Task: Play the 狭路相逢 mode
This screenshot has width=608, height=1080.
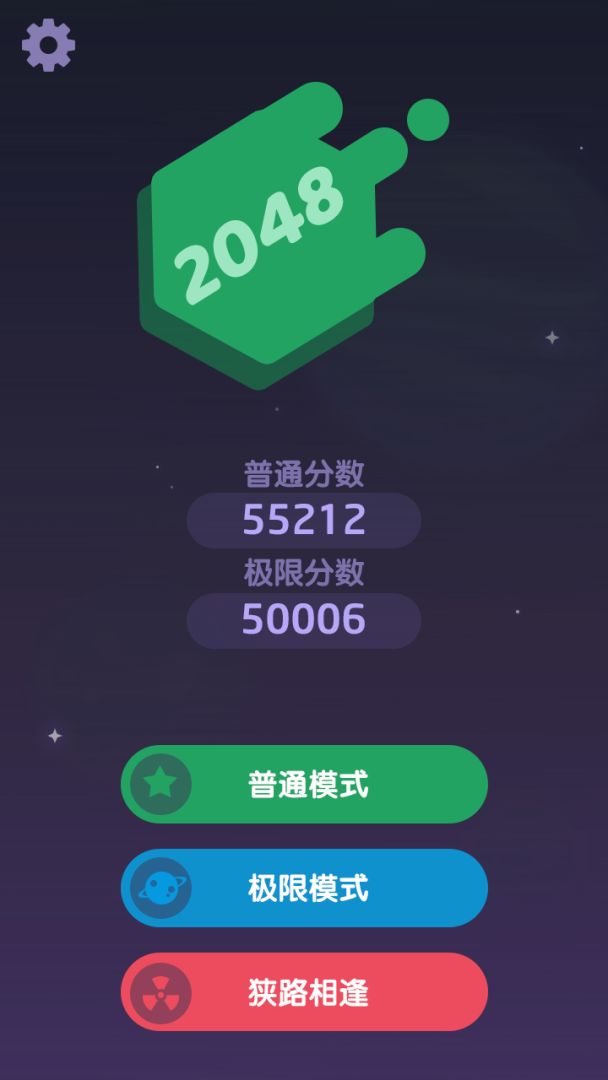Action: [304, 992]
